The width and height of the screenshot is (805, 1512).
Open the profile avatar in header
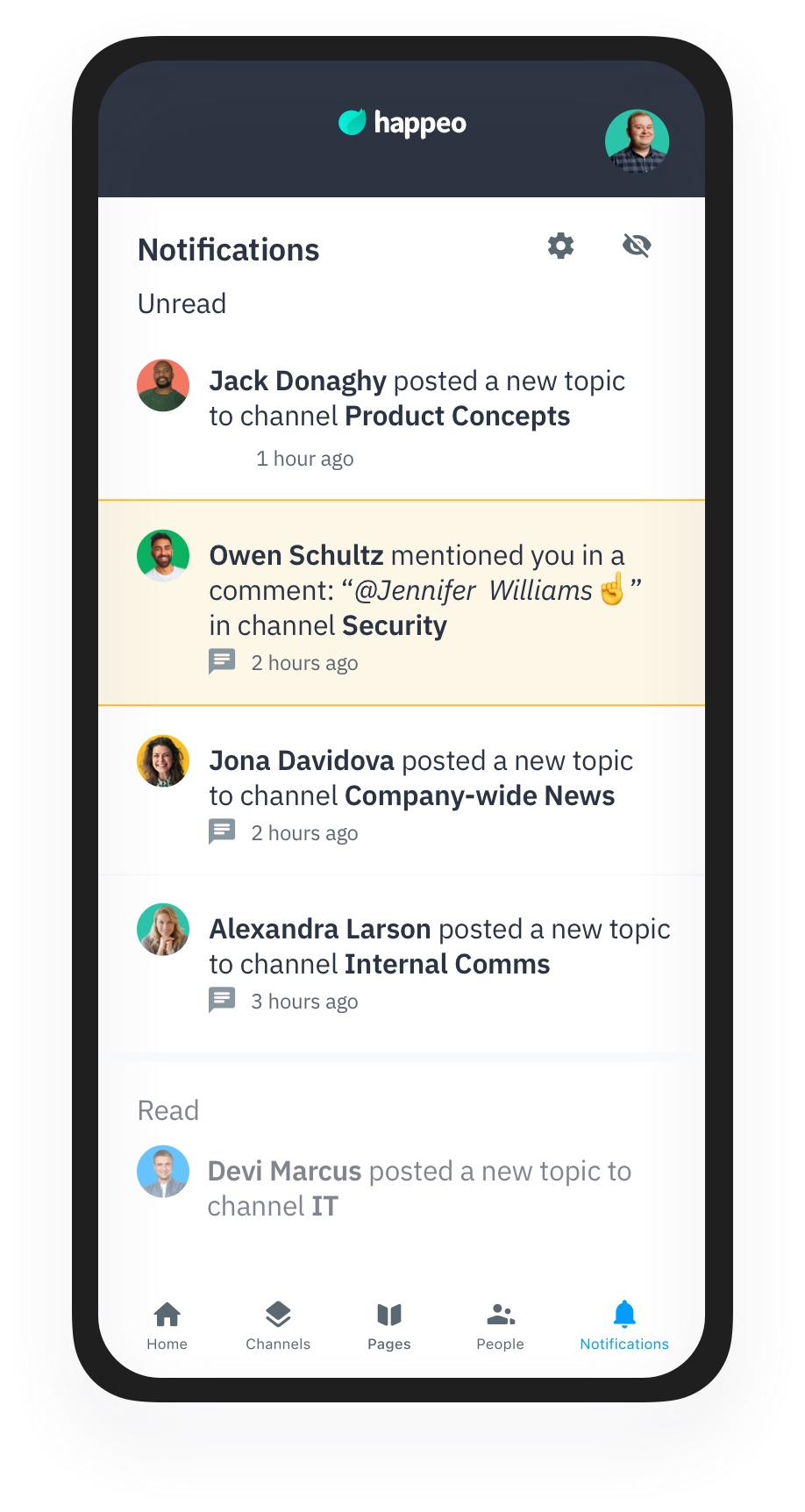tap(637, 141)
